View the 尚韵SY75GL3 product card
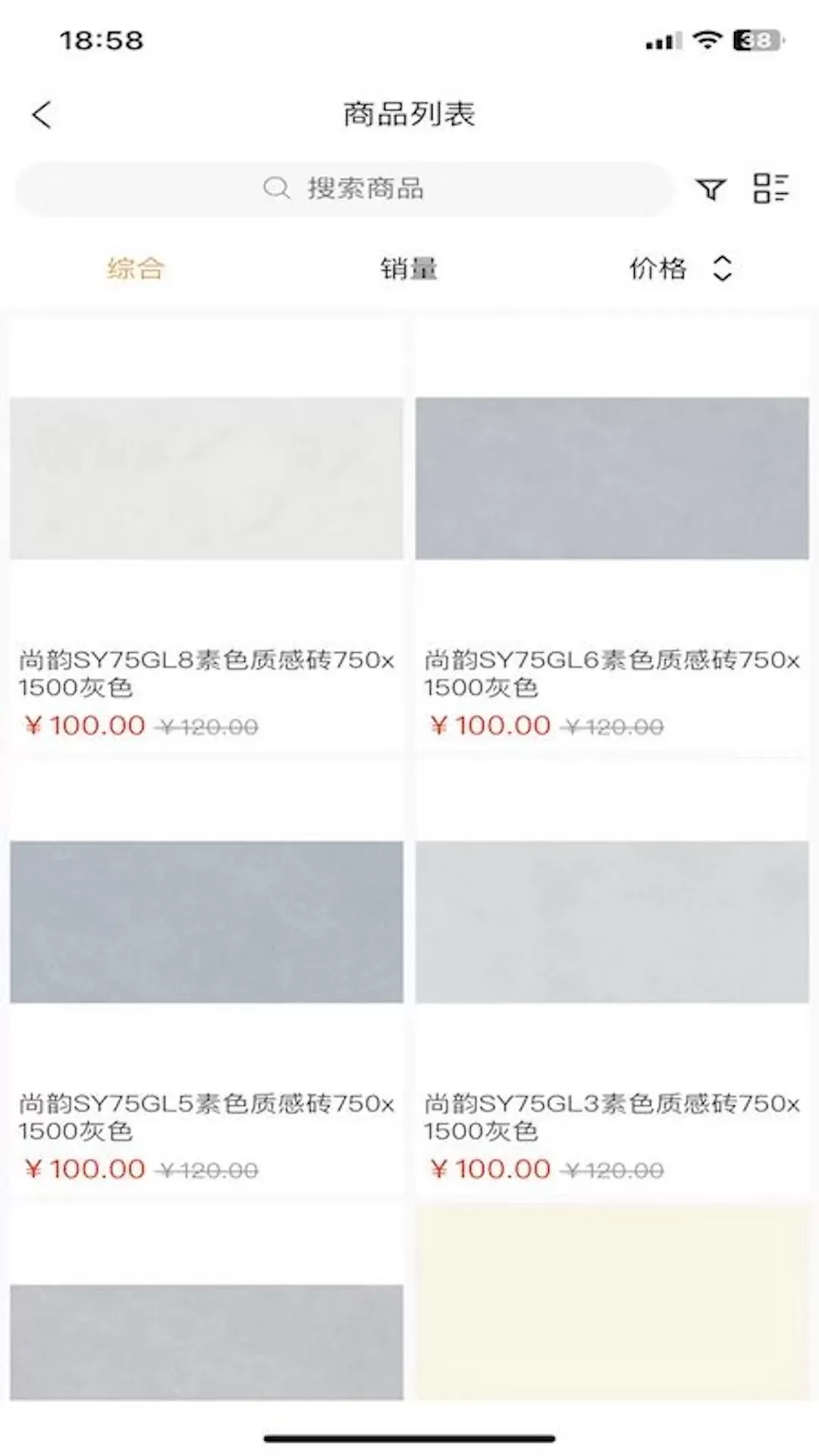This screenshot has width=819, height=1456. [x=612, y=978]
